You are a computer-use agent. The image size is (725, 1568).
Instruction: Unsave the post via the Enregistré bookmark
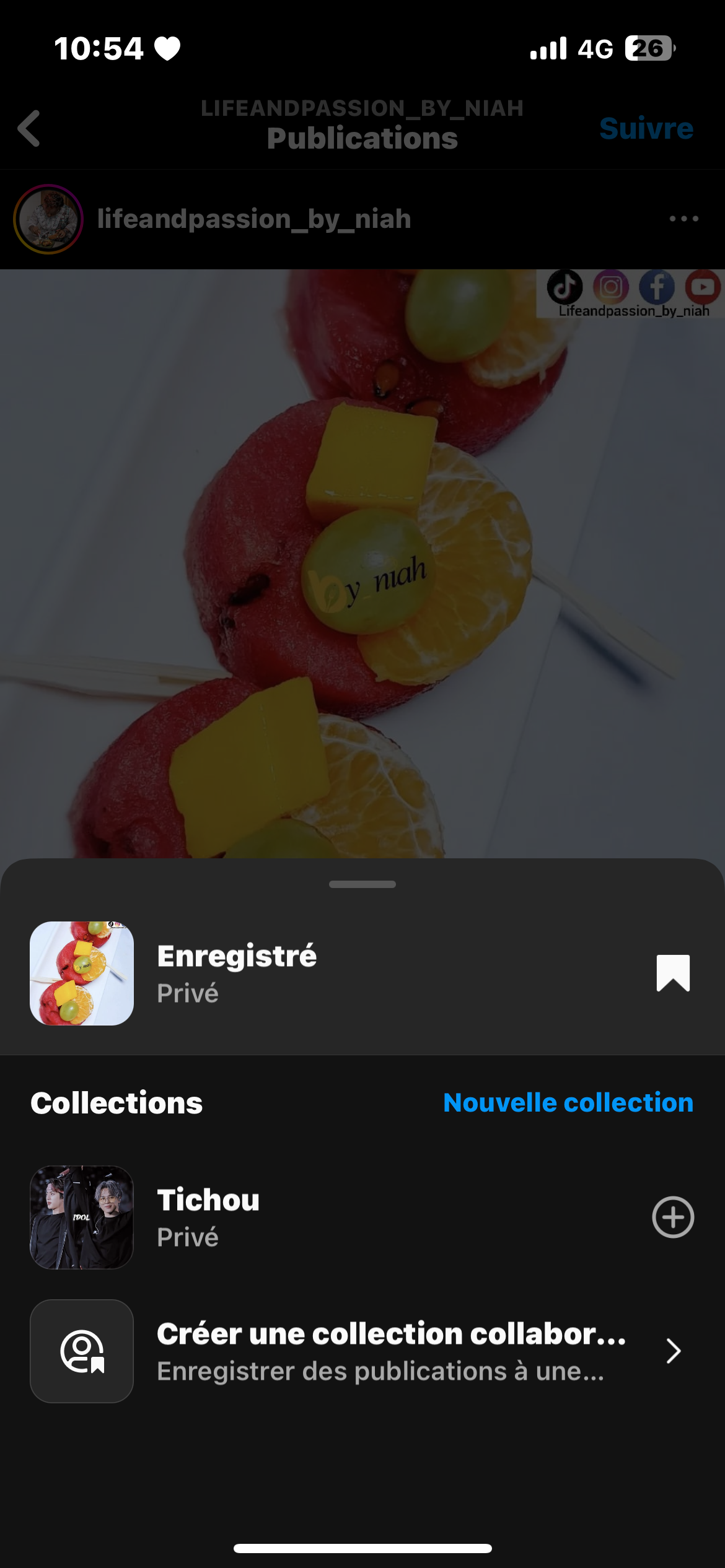673,973
